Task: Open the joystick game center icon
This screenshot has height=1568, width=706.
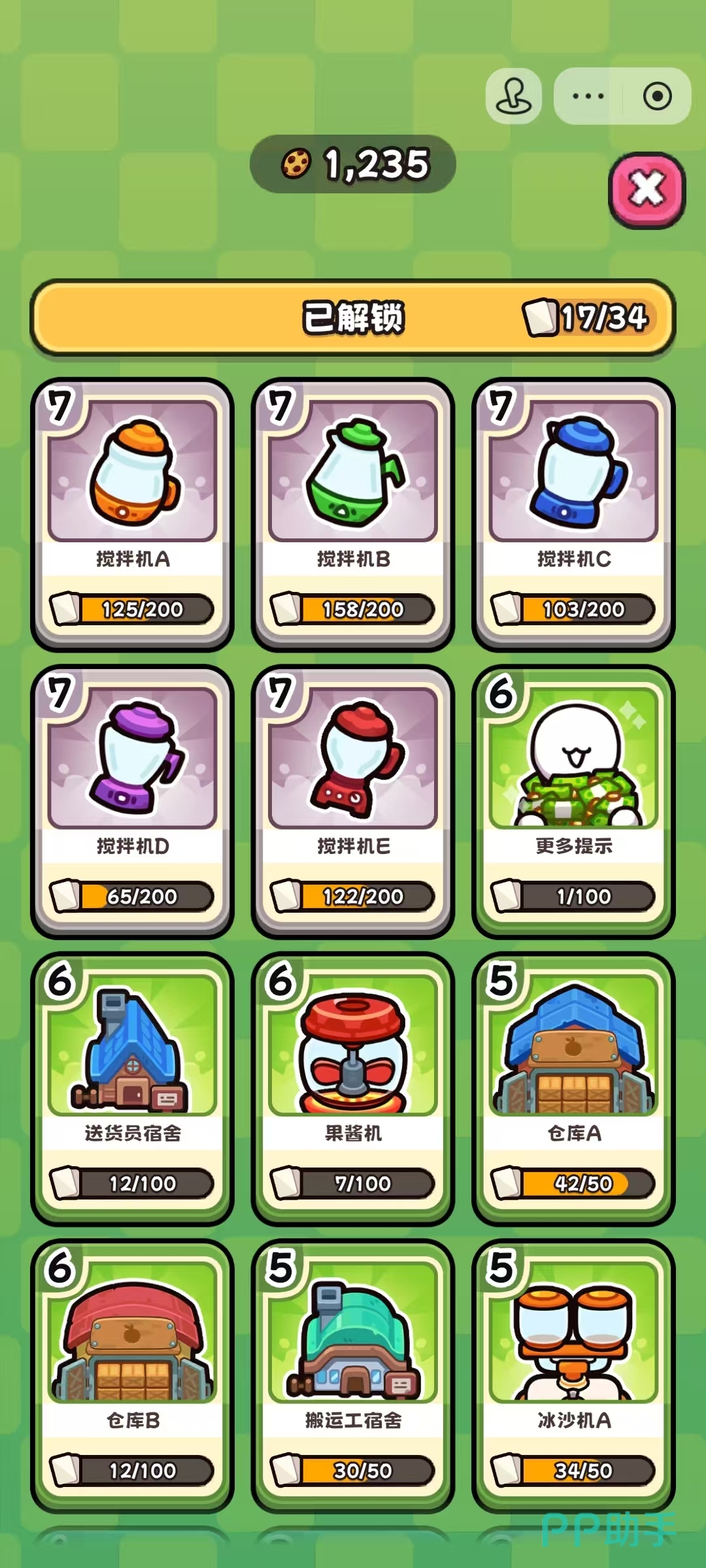Action: coord(514,96)
